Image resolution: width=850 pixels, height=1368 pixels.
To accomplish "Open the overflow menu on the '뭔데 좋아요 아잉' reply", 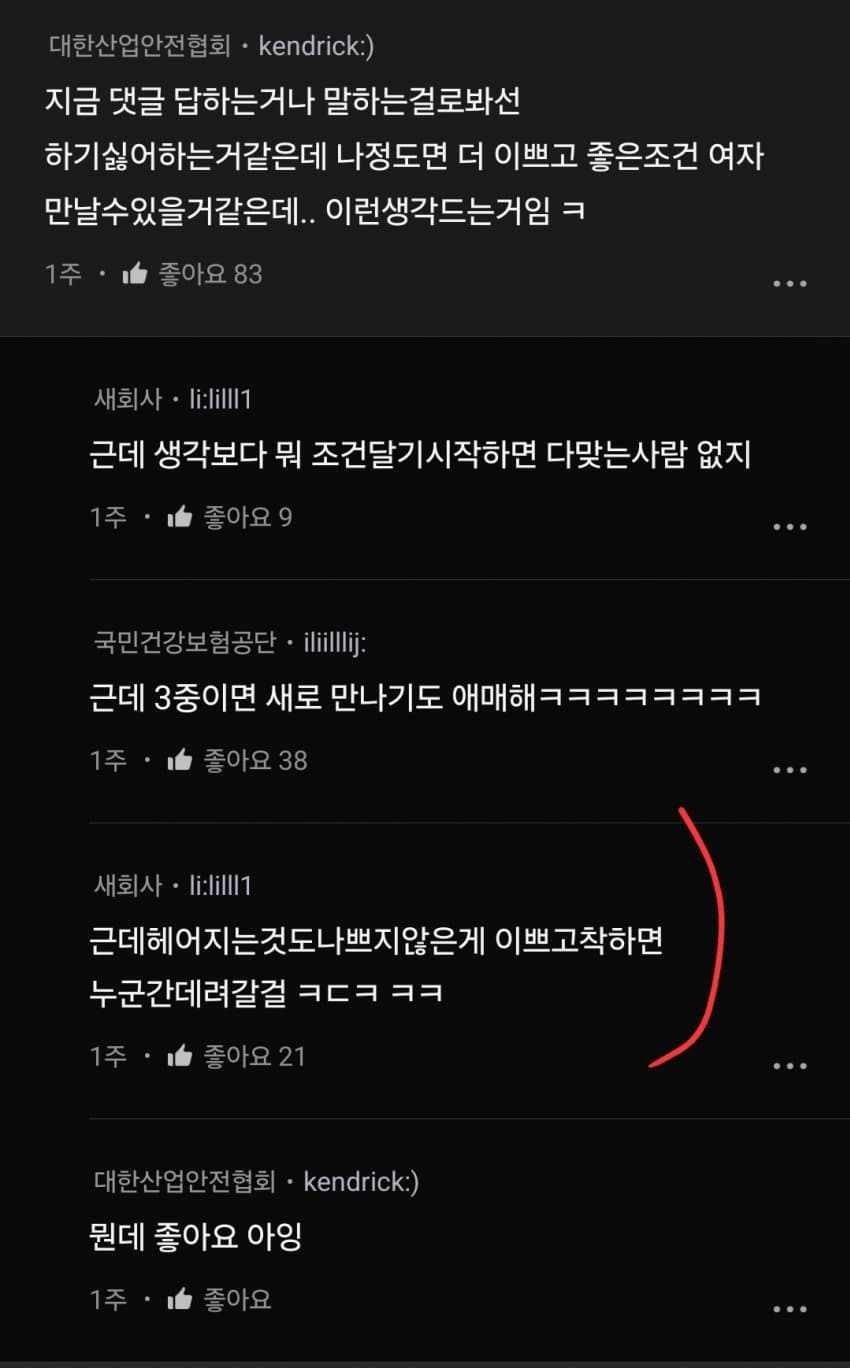I will (789, 1309).
